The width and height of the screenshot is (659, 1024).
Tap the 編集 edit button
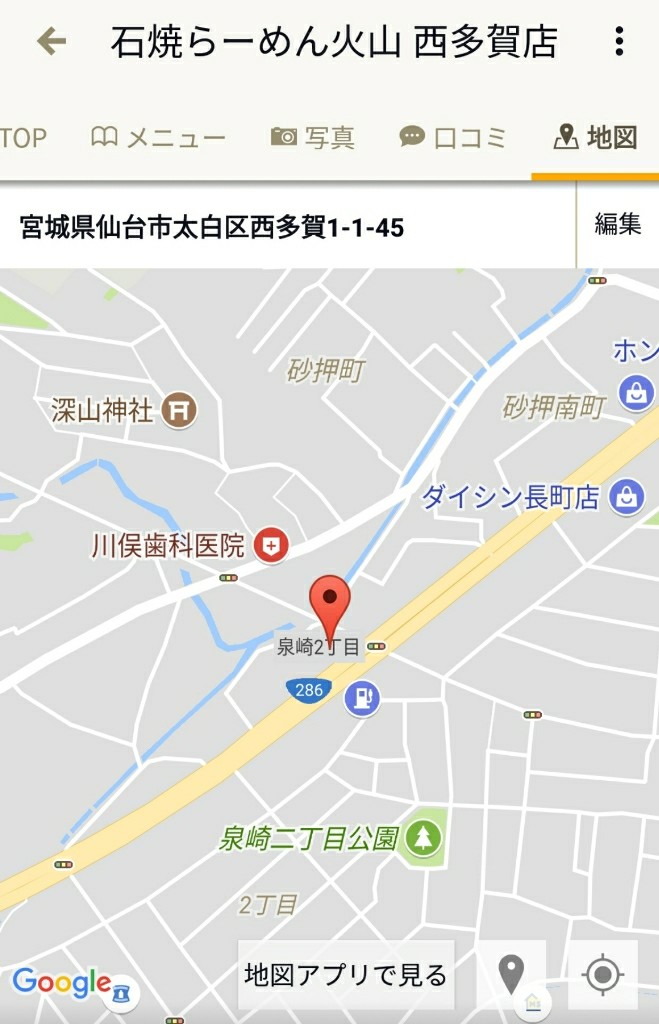(x=617, y=225)
